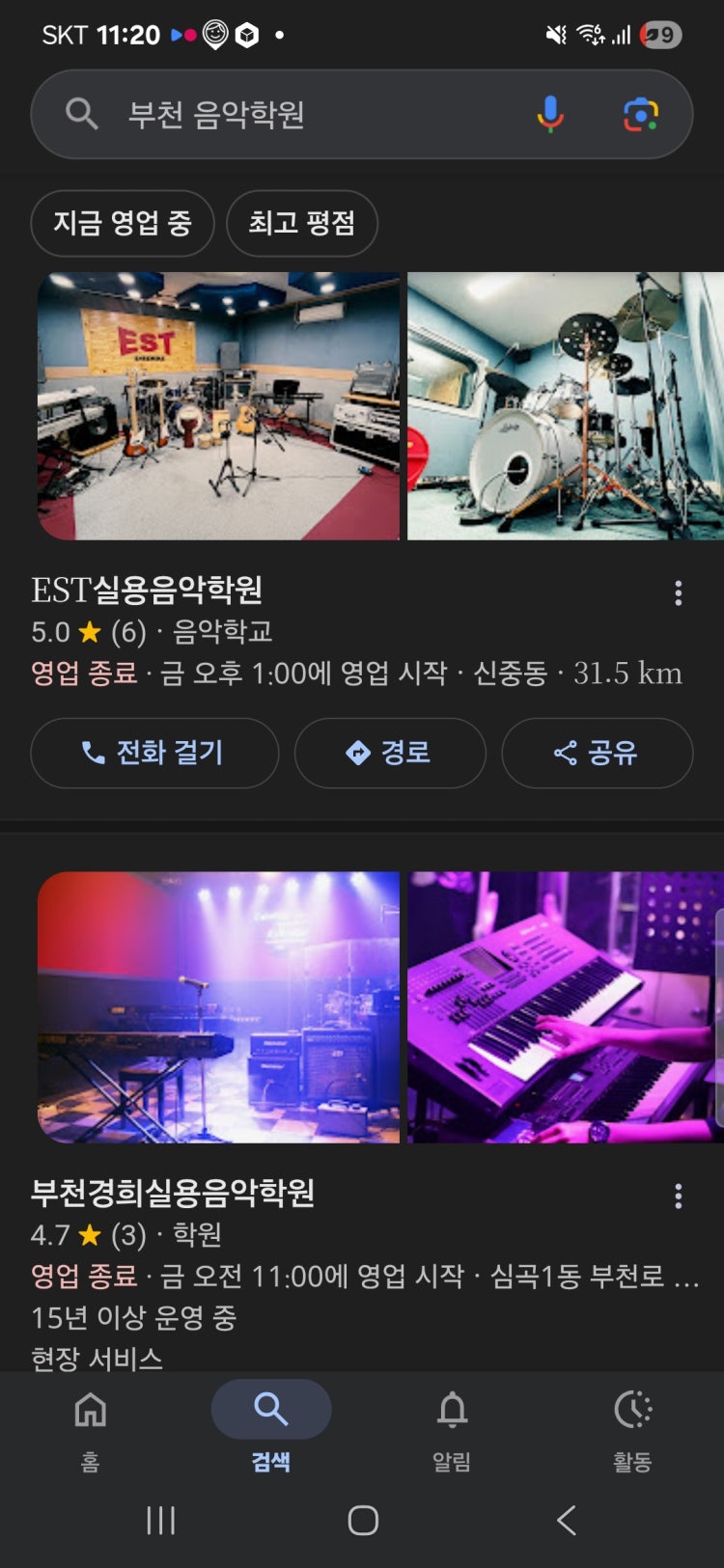724x1568 pixels.
Task: Share EST실용음악학원 via 공유
Action: point(597,753)
